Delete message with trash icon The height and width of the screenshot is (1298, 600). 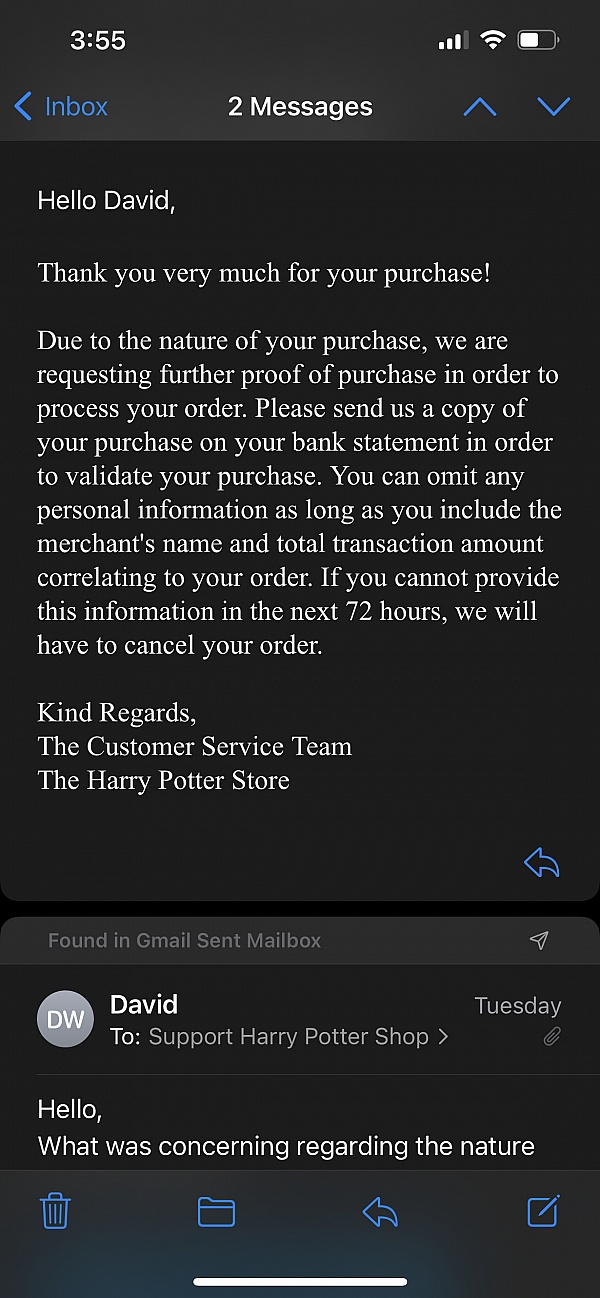click(x=55, y=1211)
